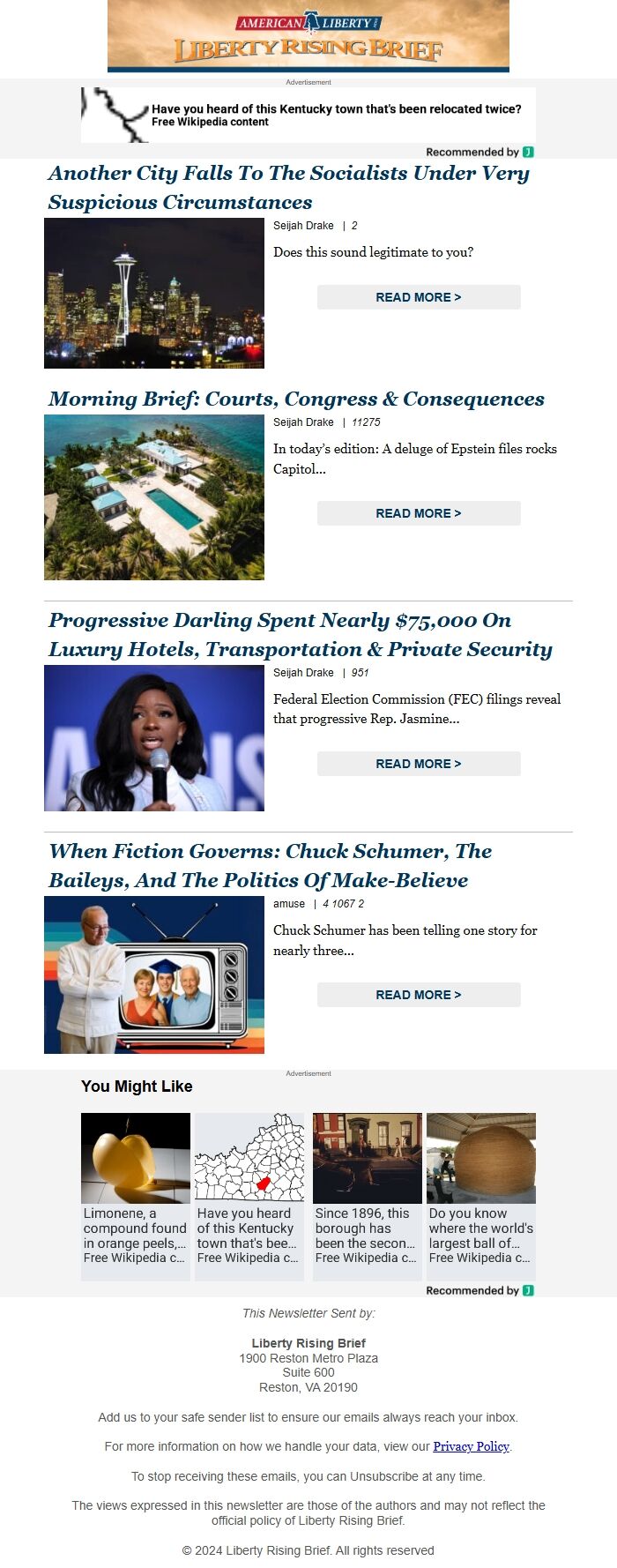
Task: Open the Kentucky town recommendation card
Action: [x=249, y=1195]
